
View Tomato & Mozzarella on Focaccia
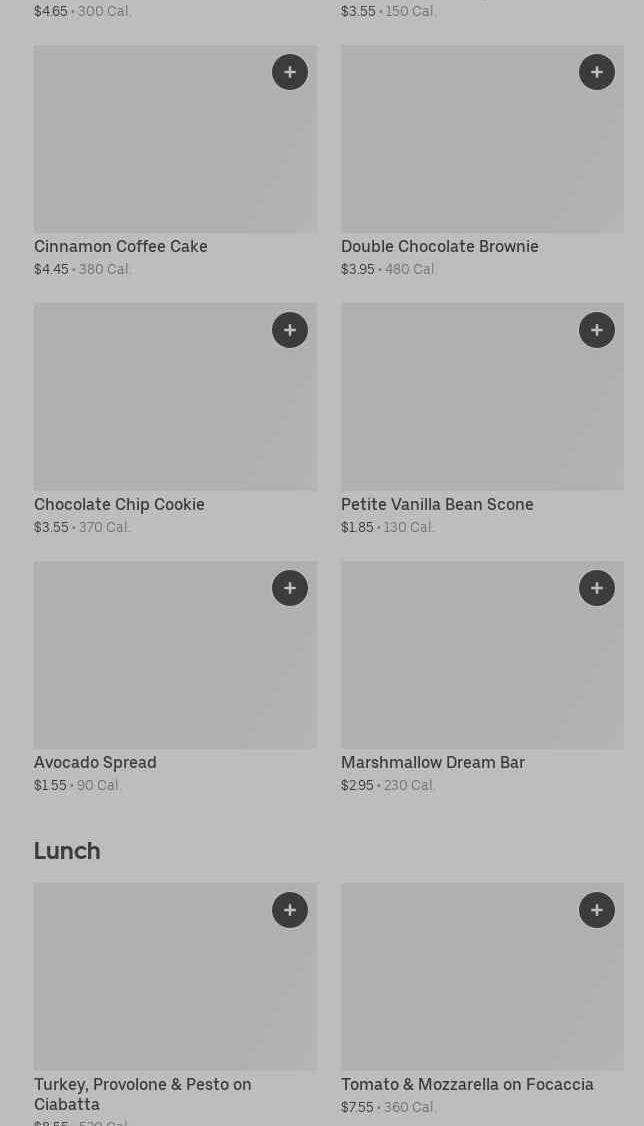pos(460,990)
